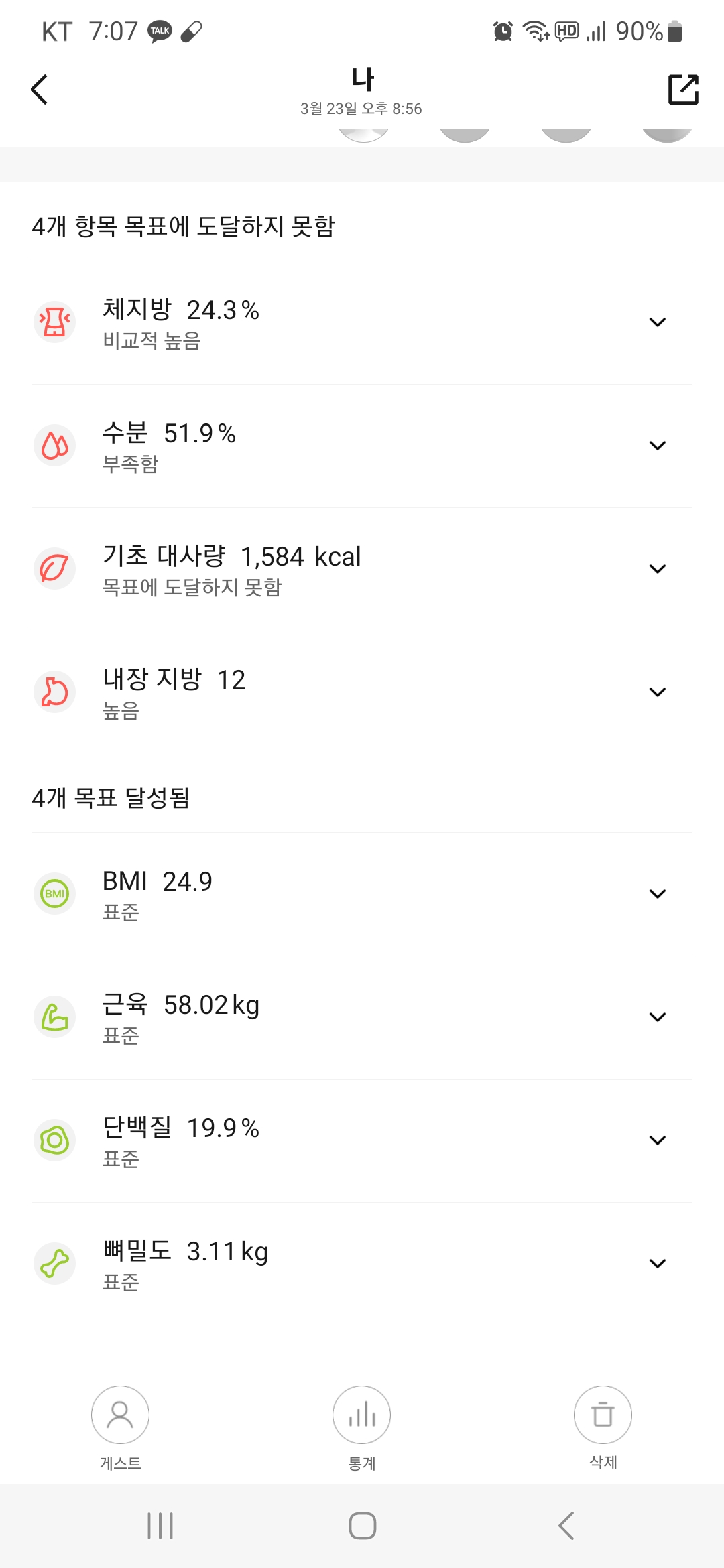Expand the 체지방 24.3% details

tap(657, 322)
